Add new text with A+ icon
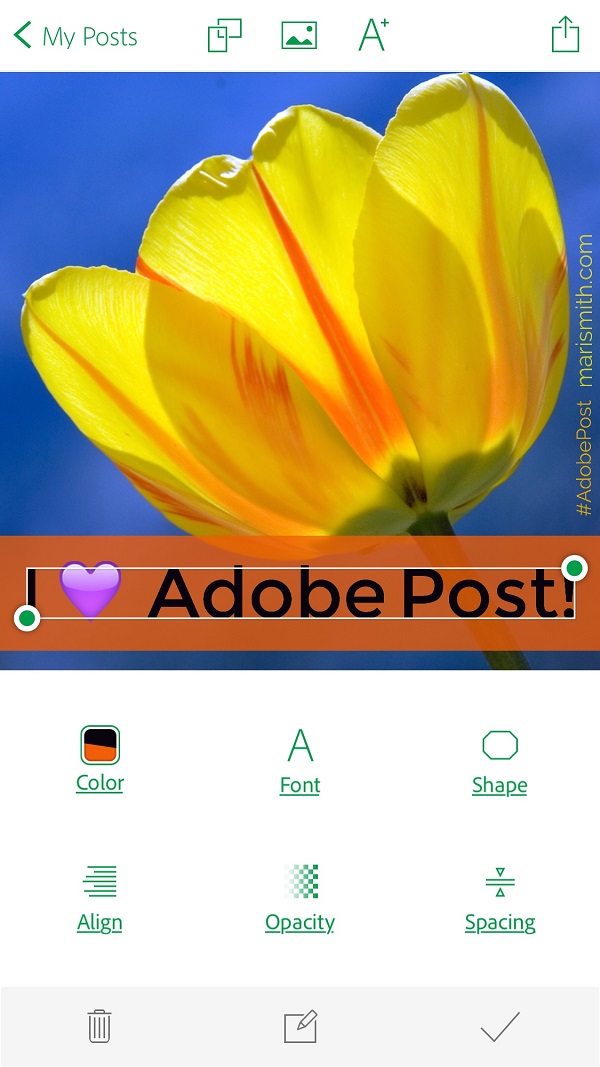600x1067 pixels. [x=373, y=35]
